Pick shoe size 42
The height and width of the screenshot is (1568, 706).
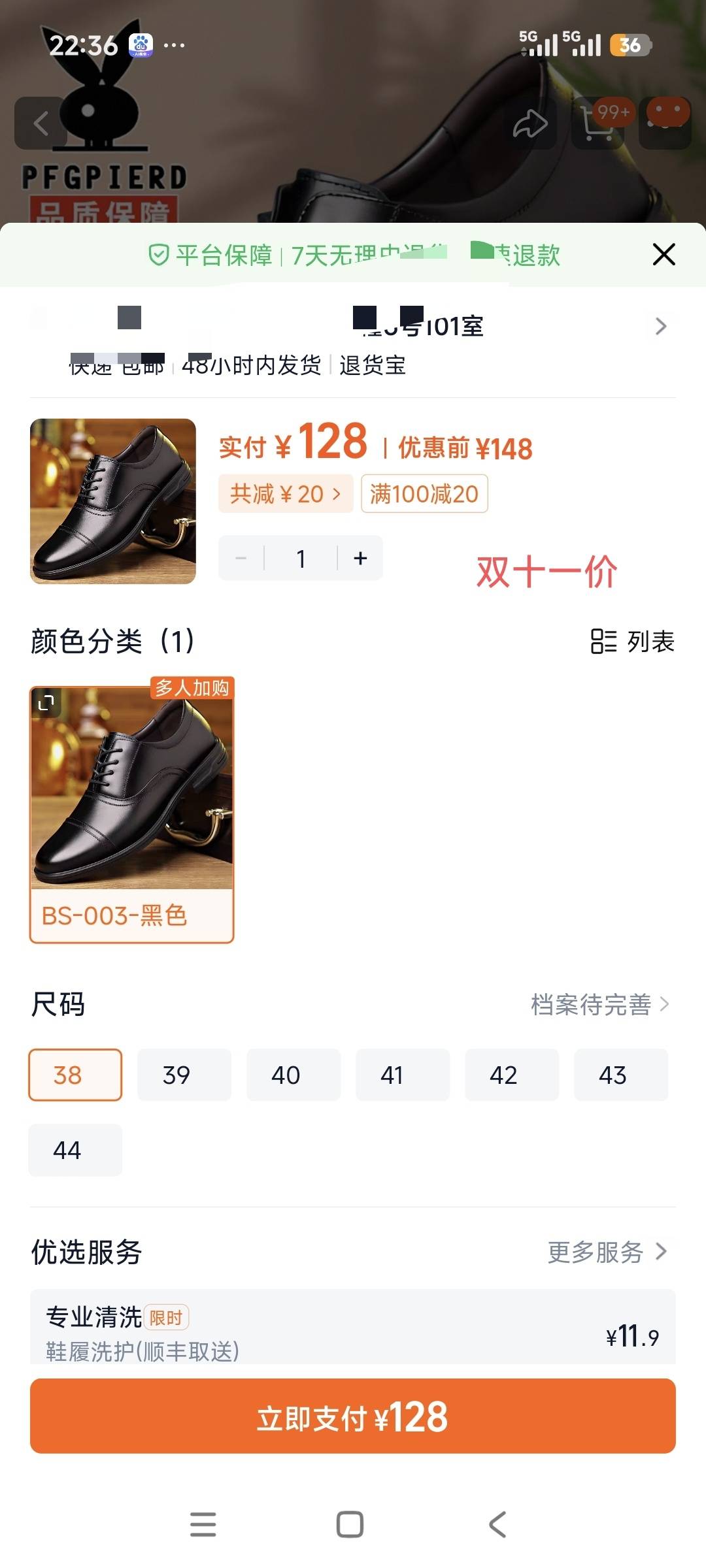(511, 1075)
